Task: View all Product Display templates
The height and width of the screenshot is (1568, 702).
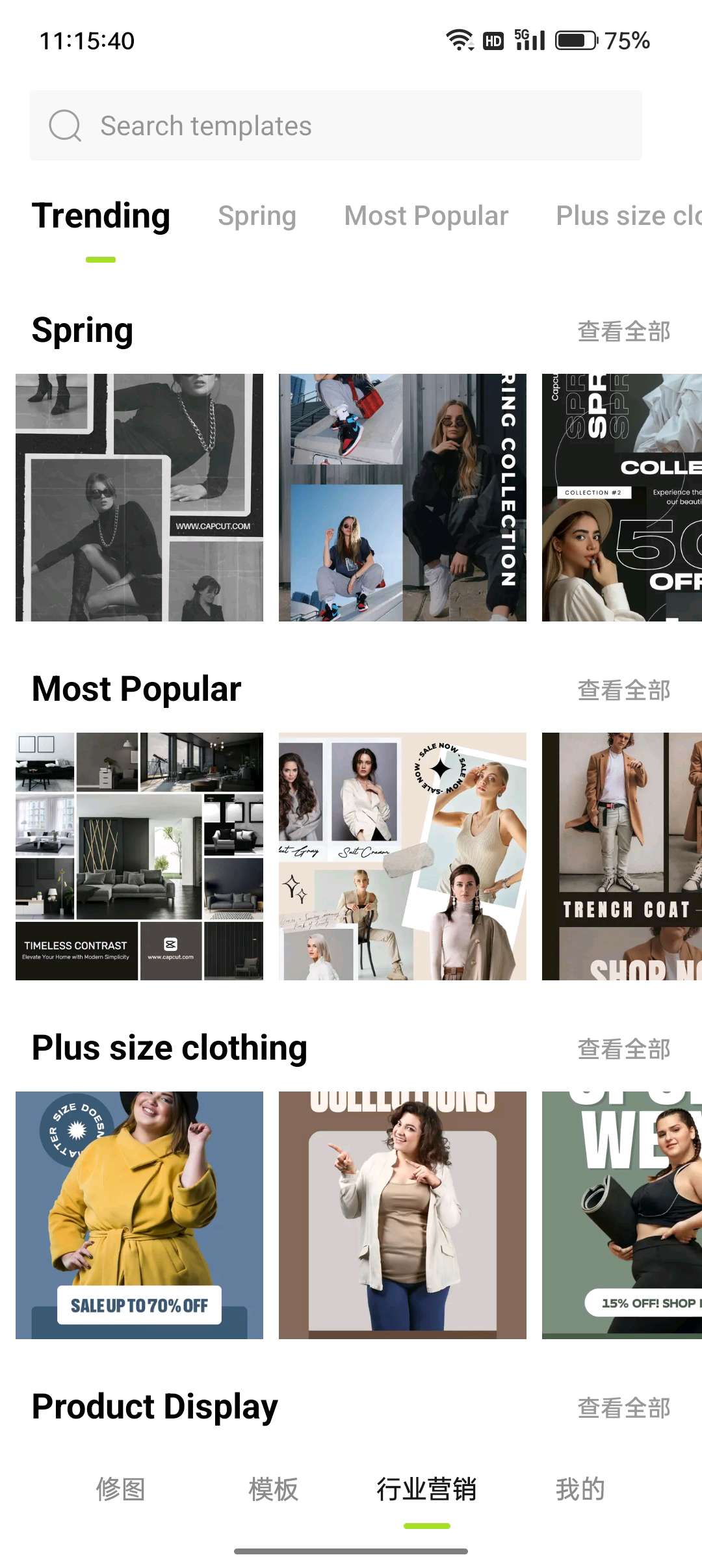Action: tap(623, 1408)
